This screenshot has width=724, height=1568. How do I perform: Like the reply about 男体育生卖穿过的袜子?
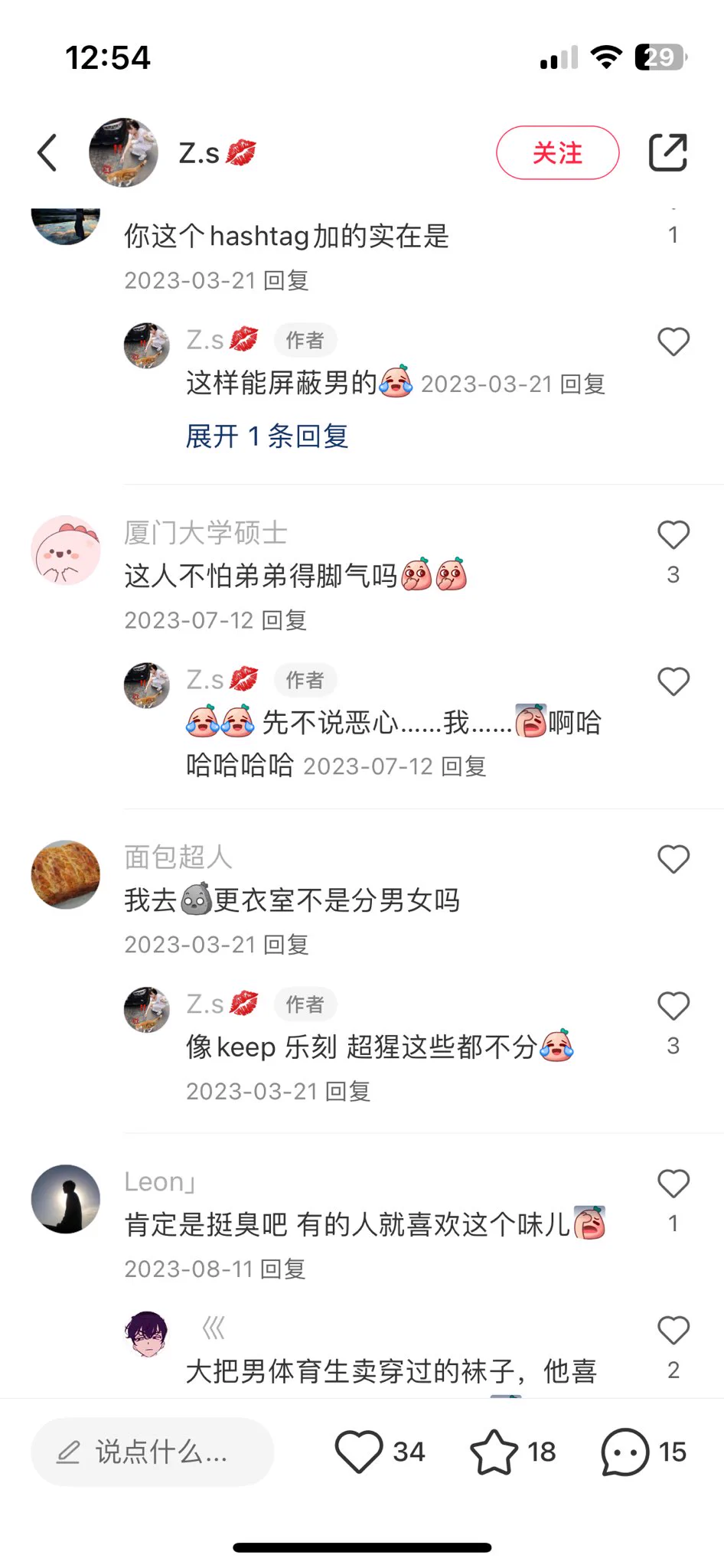tap(673, 1331)
